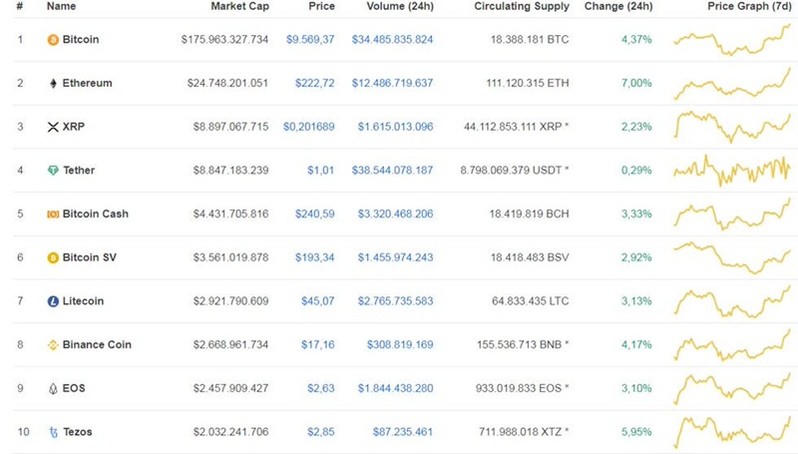This screenshot has height=454, width=798.
Task: Open Tezos's $2,85 price link
Action: point(321,431)
